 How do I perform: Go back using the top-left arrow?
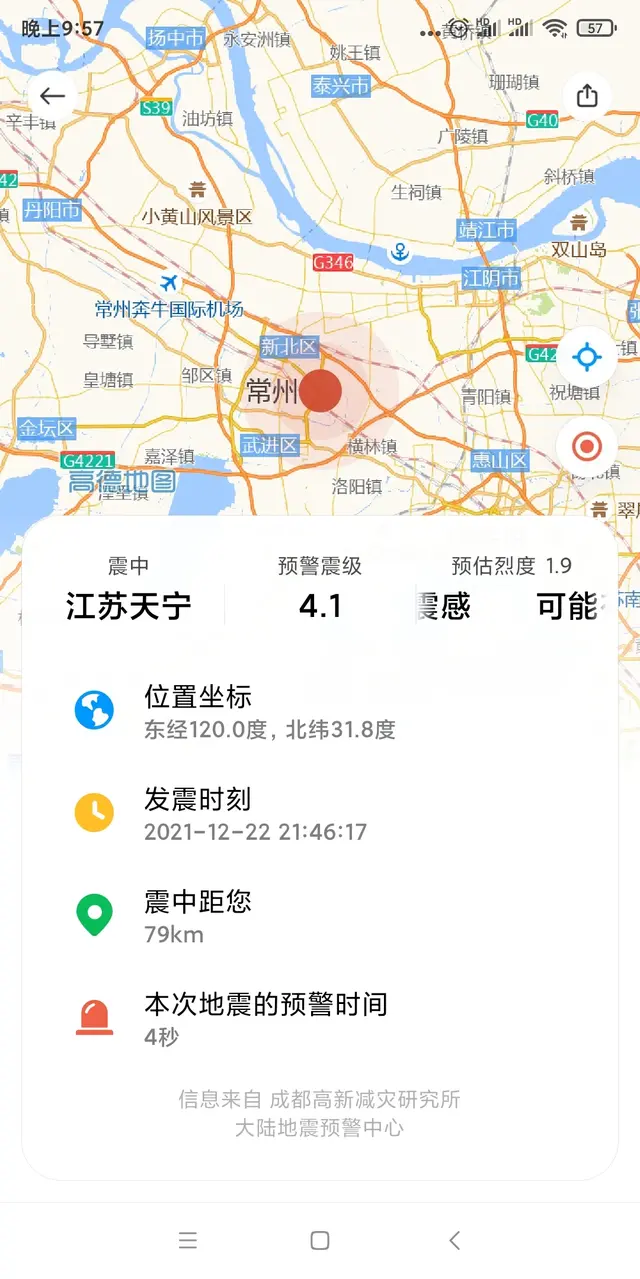pos(52,96)
